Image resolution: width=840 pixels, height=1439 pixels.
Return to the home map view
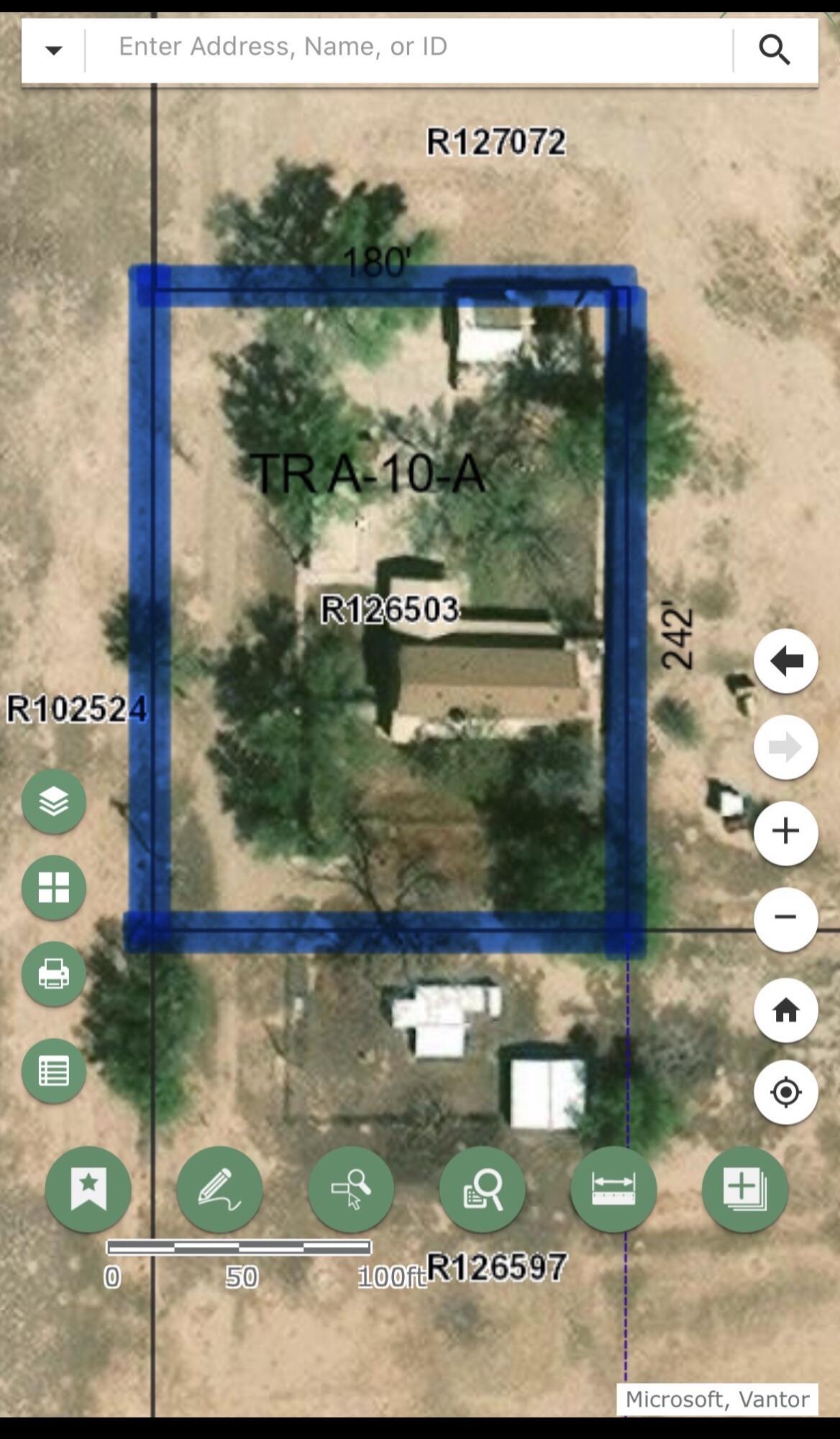tap(785, 1009)
